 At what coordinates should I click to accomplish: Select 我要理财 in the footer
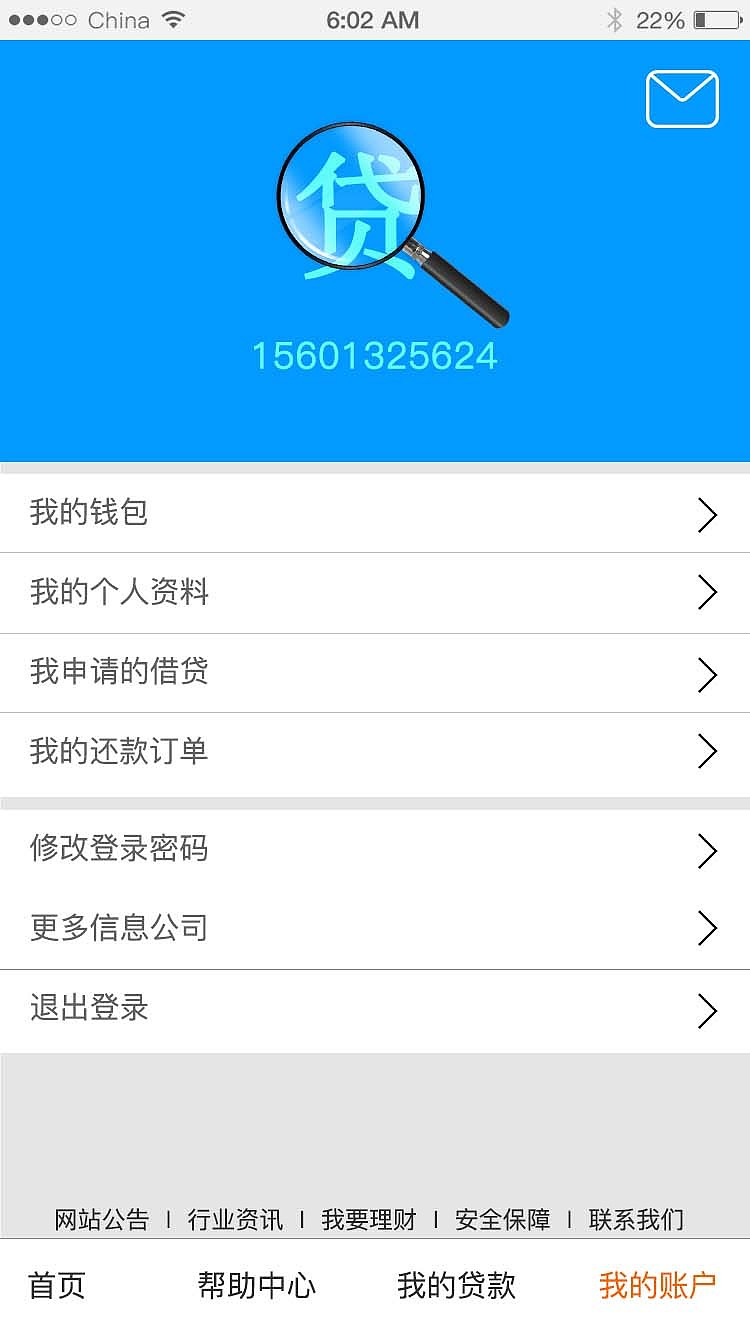[370, 1219]
